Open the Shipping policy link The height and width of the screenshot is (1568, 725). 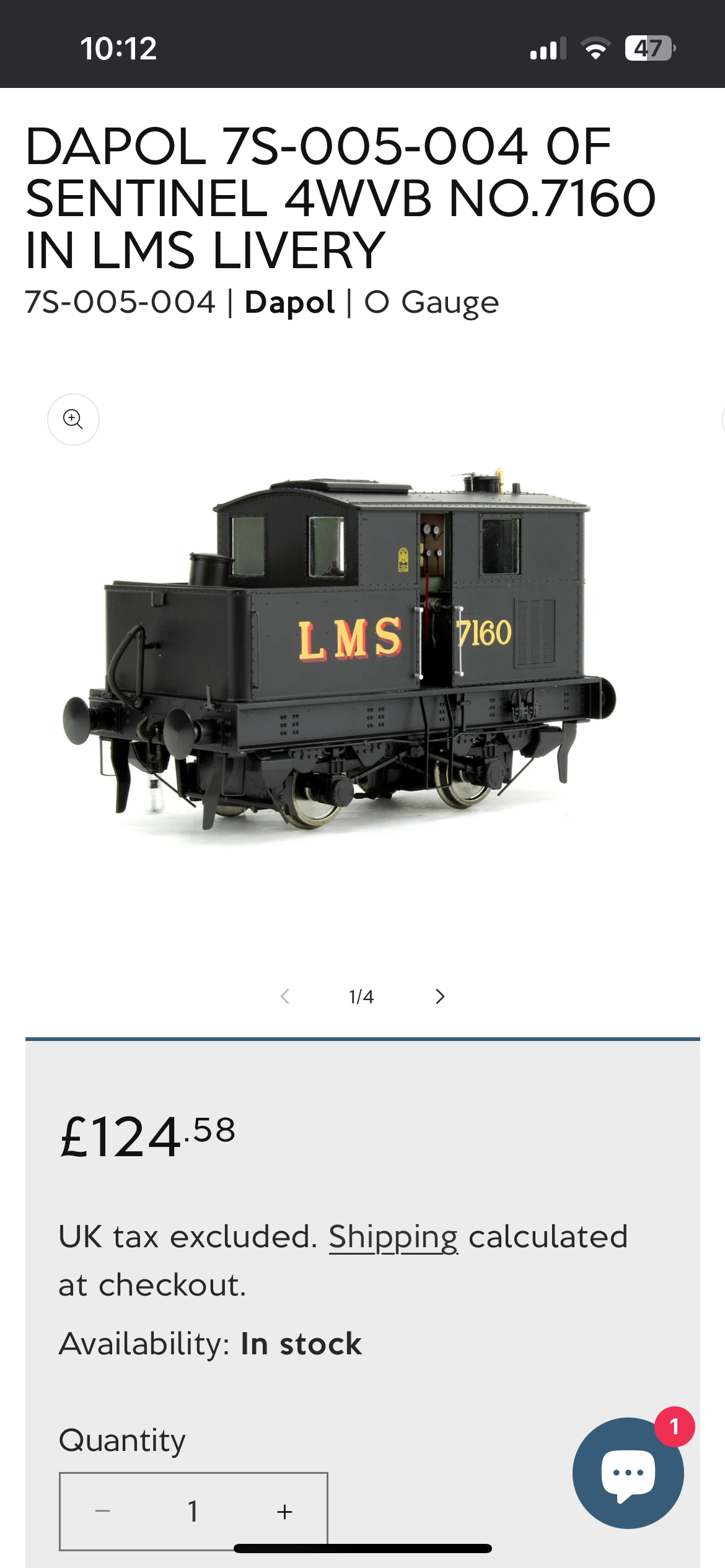[393, 1237]
